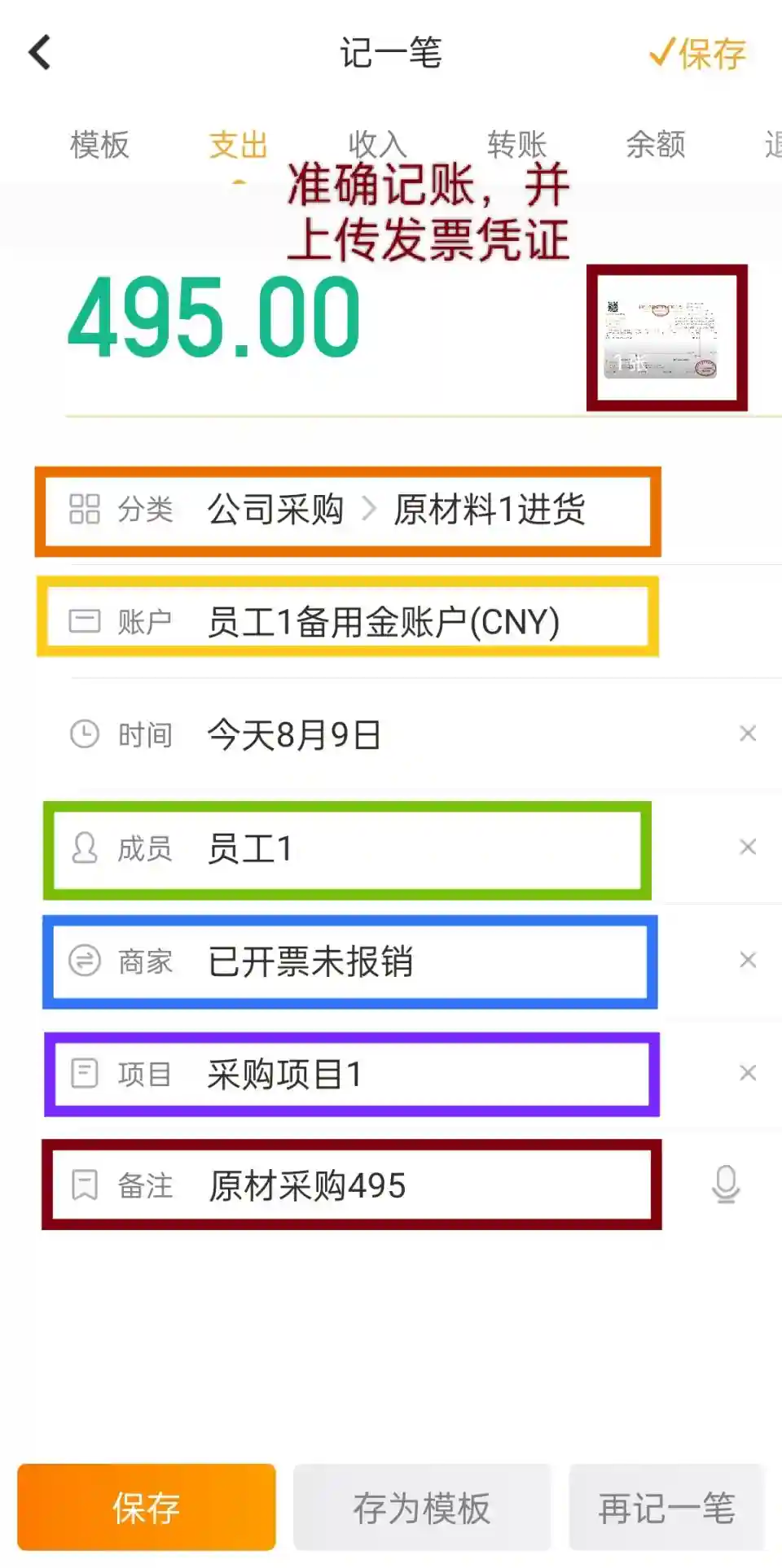Screen dimensions: 782x1568
Task: Change the 时间 date 今天8月9日
Action: (293, 734)
